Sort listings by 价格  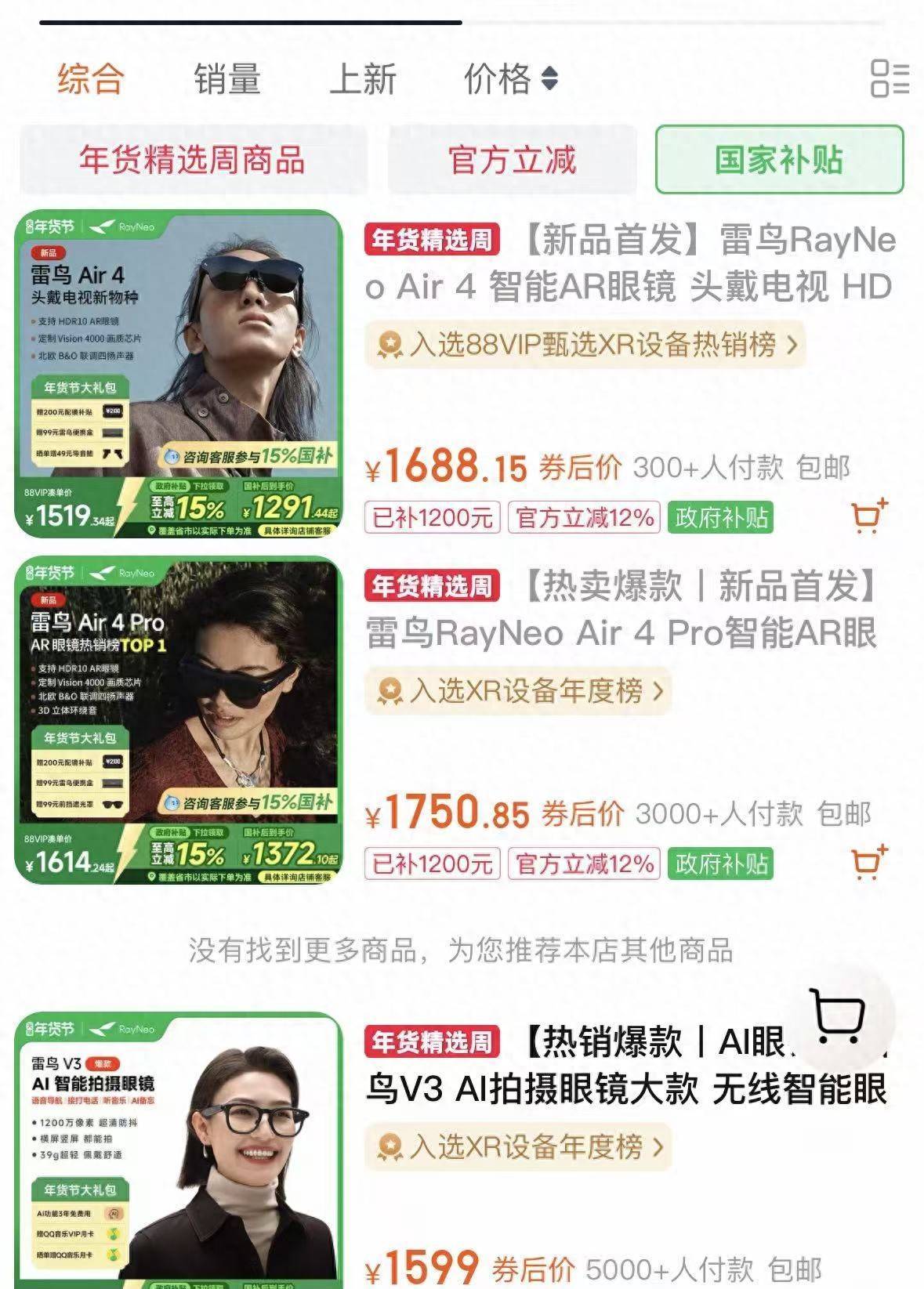click(x=510, y=79)
